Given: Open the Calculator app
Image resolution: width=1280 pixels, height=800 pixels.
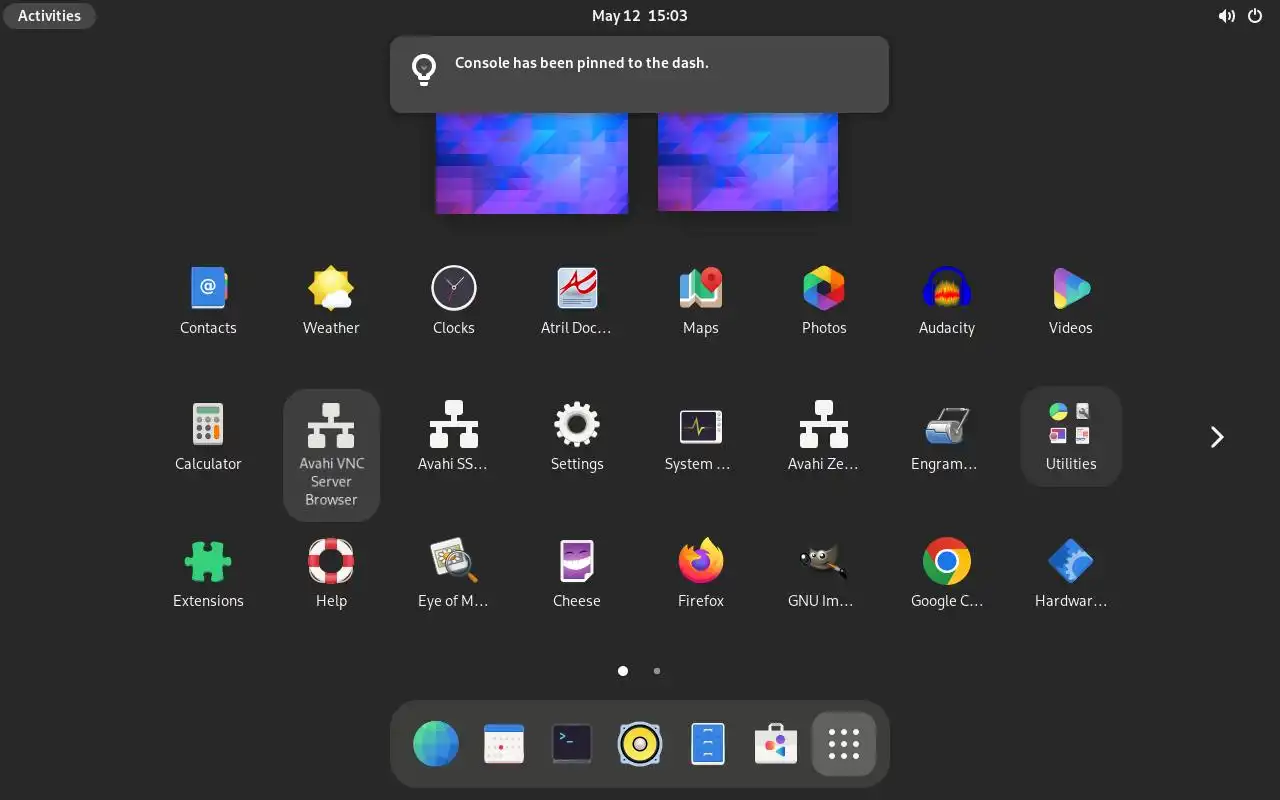Looking at the screenshot, I should tap(208, 426).
